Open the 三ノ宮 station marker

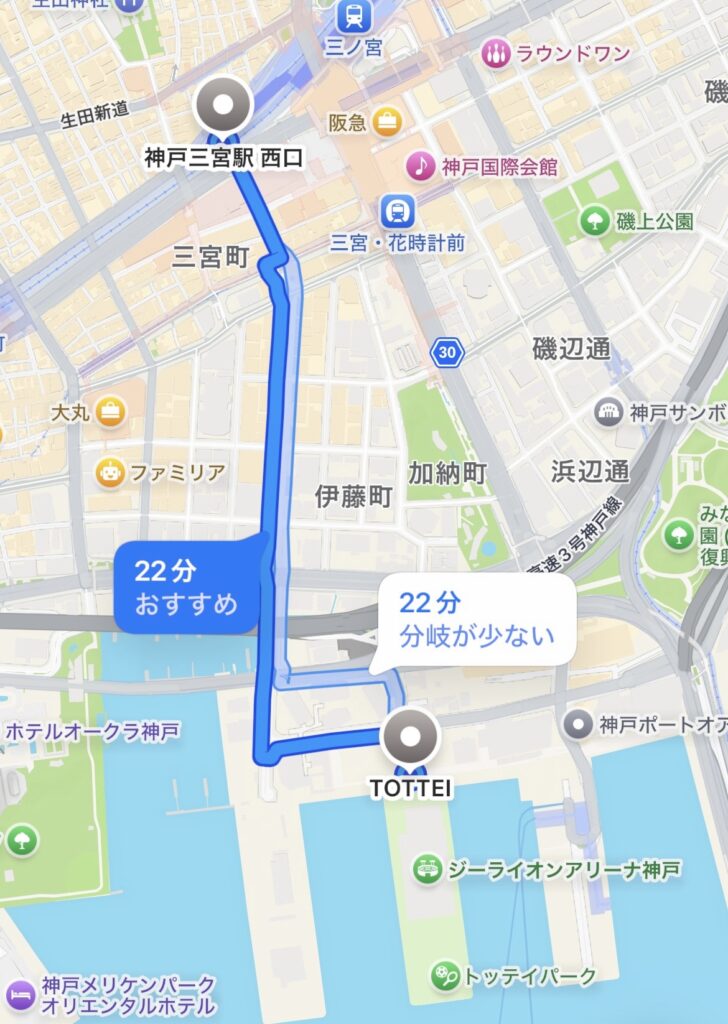(x=354, y=16)
